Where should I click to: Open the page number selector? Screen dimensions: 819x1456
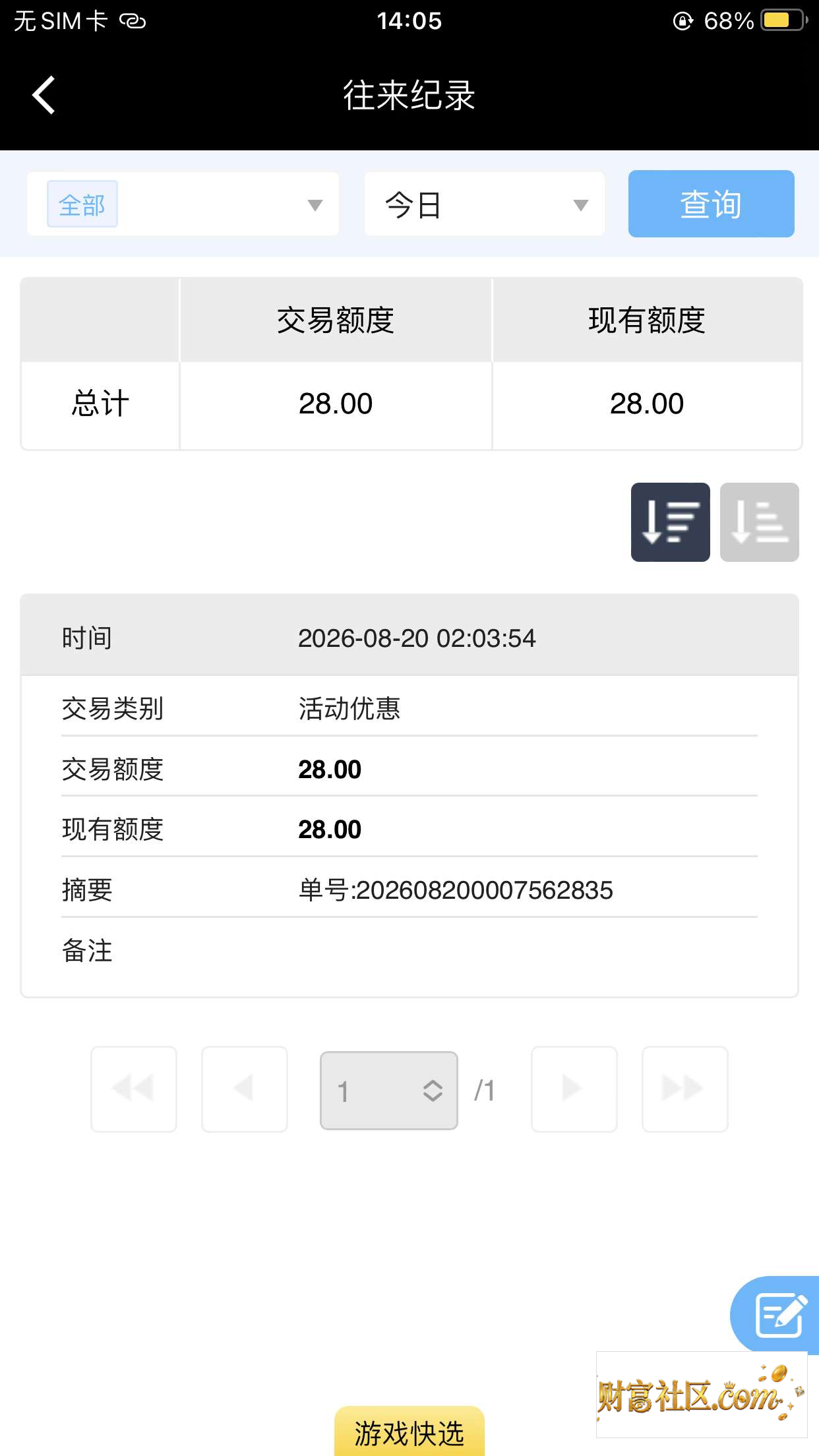[389, 1091]
